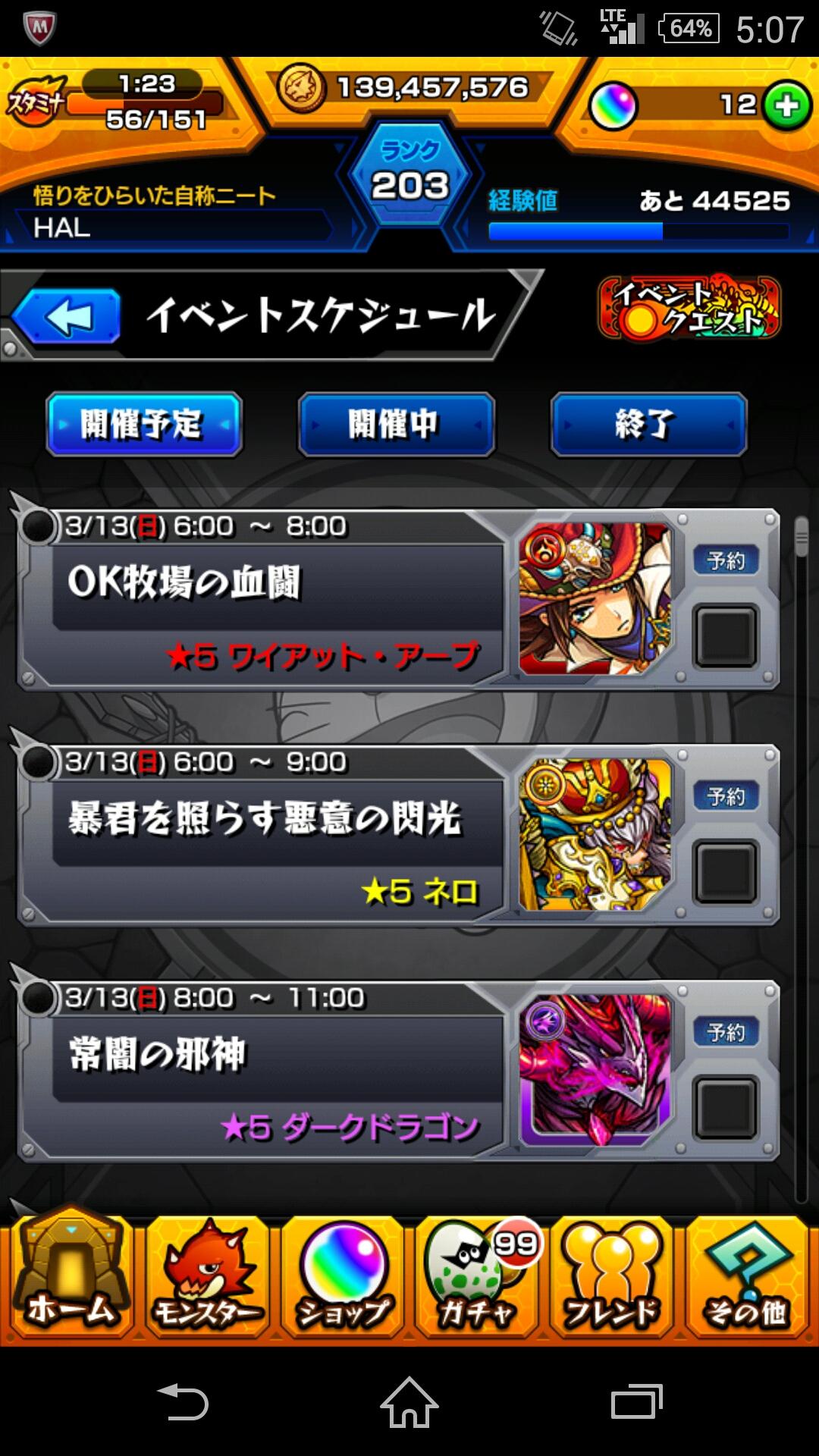Check the 予約 box for 常闇の邪神
Image resolution: width=819 pixels, height=1456 pixels.
(x=726, y=1108)
